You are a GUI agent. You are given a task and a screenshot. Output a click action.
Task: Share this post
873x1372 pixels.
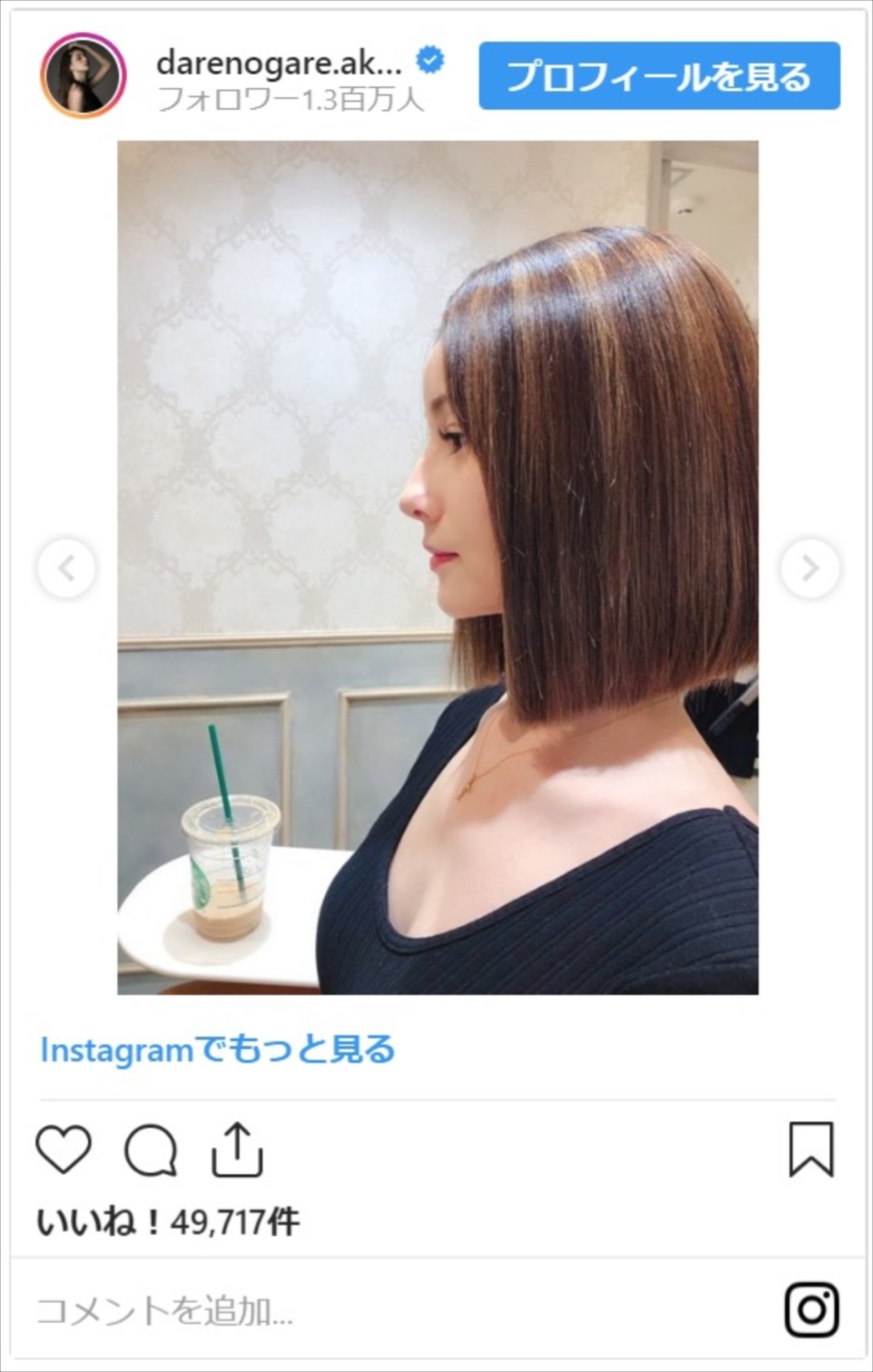click(x=236, y=1150)
